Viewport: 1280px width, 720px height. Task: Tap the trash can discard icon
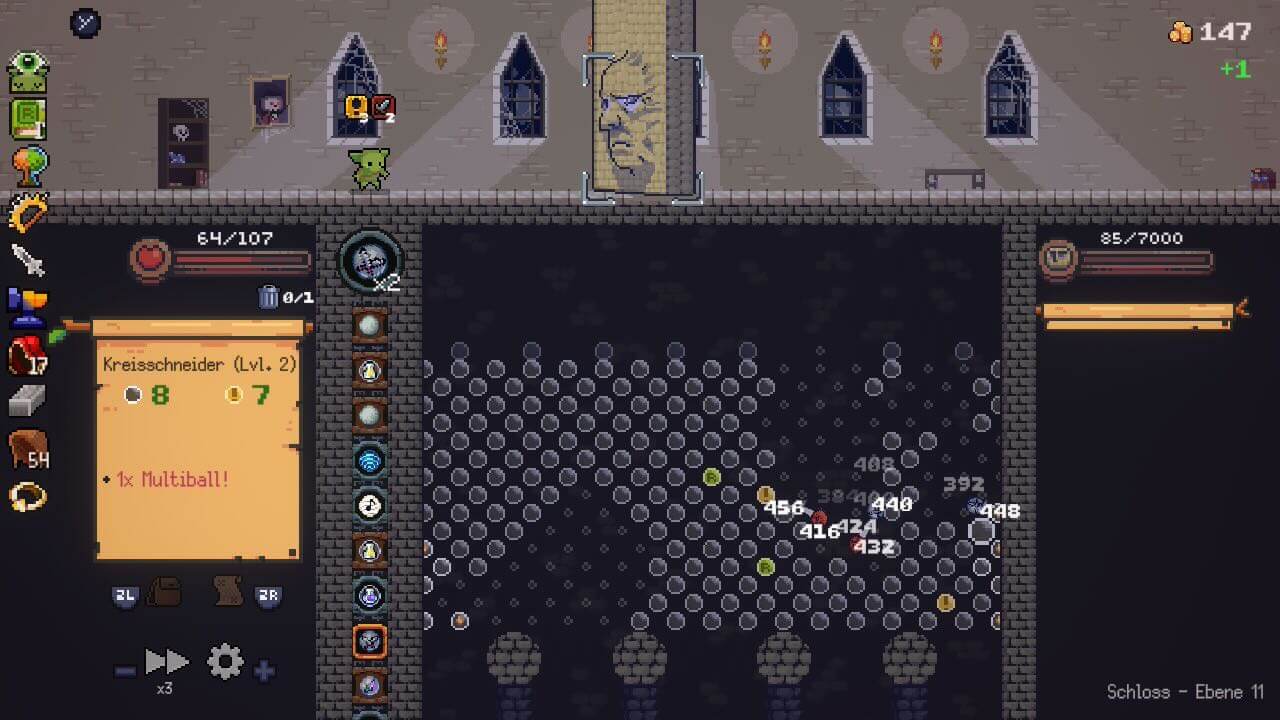[x=269, y=296]
